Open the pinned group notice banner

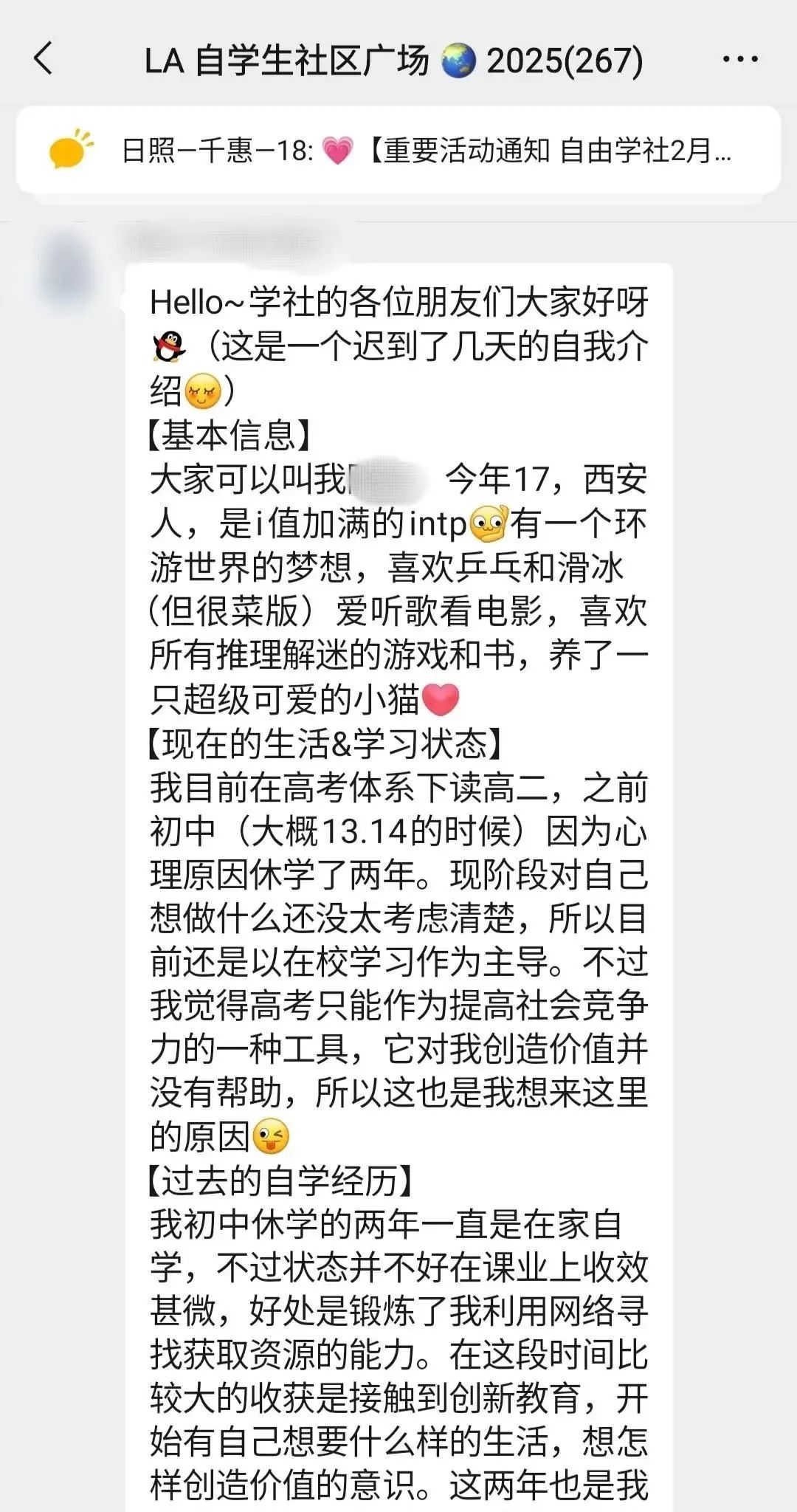pos(398,151)
